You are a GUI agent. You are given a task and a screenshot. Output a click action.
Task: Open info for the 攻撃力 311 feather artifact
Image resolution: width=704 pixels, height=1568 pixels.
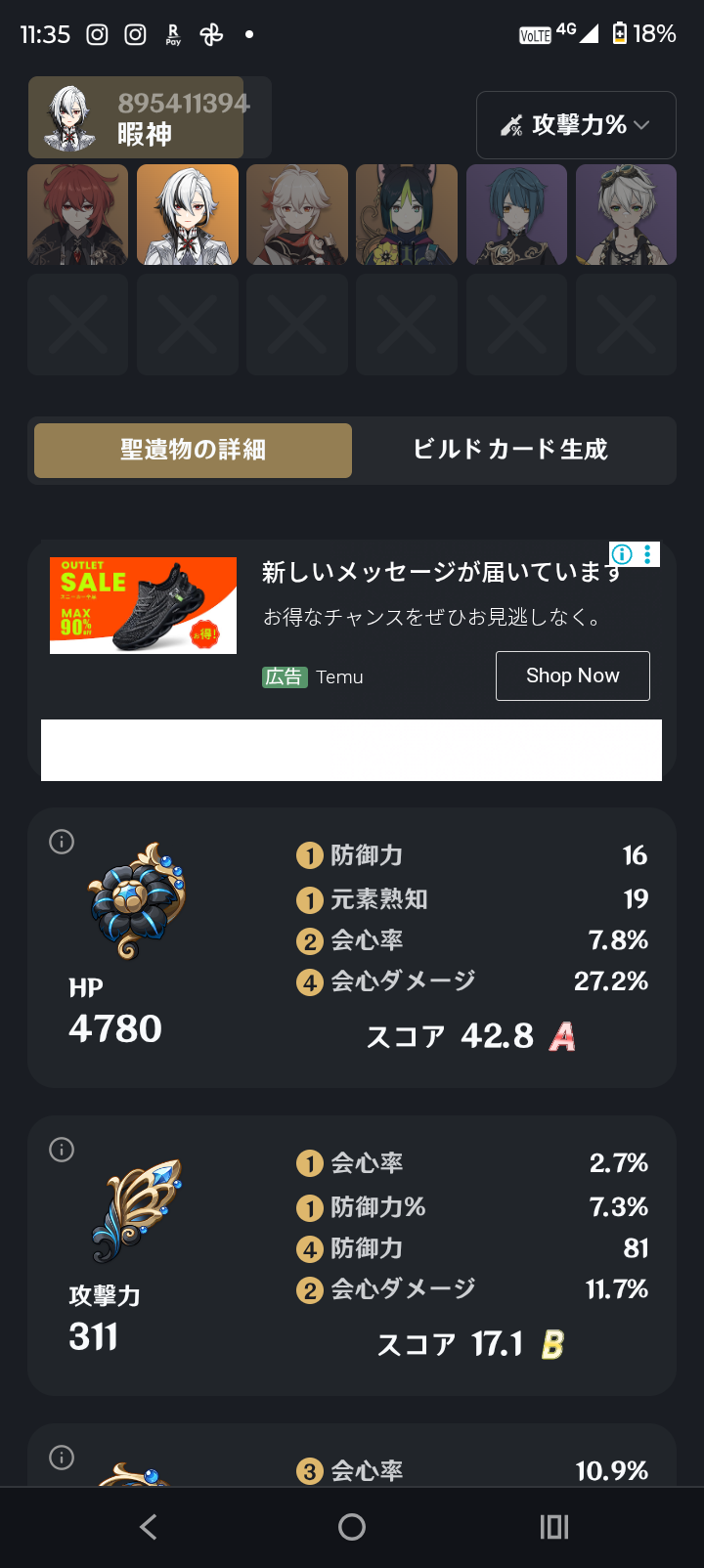(x=62, y=1150)
